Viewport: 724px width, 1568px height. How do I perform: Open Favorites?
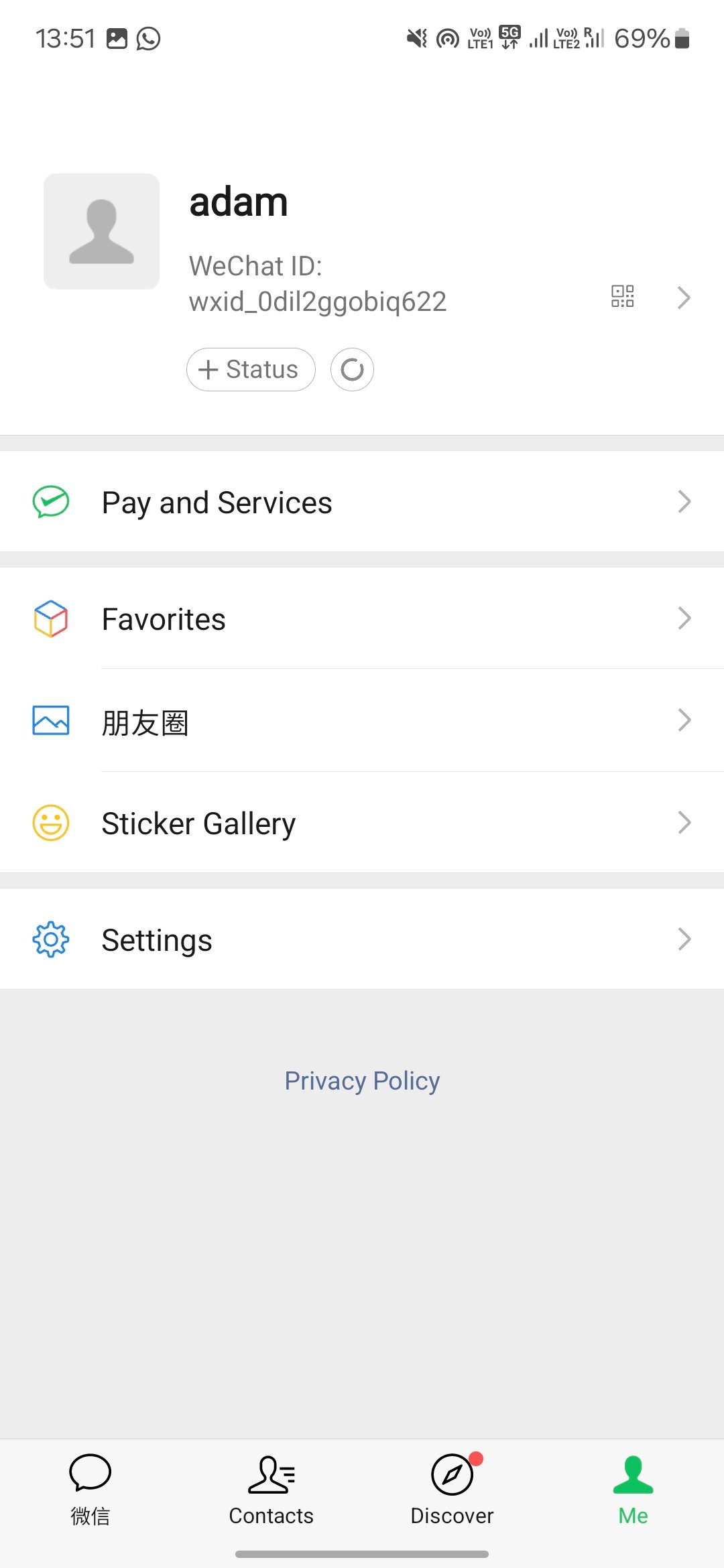click(x=362, y=618)
